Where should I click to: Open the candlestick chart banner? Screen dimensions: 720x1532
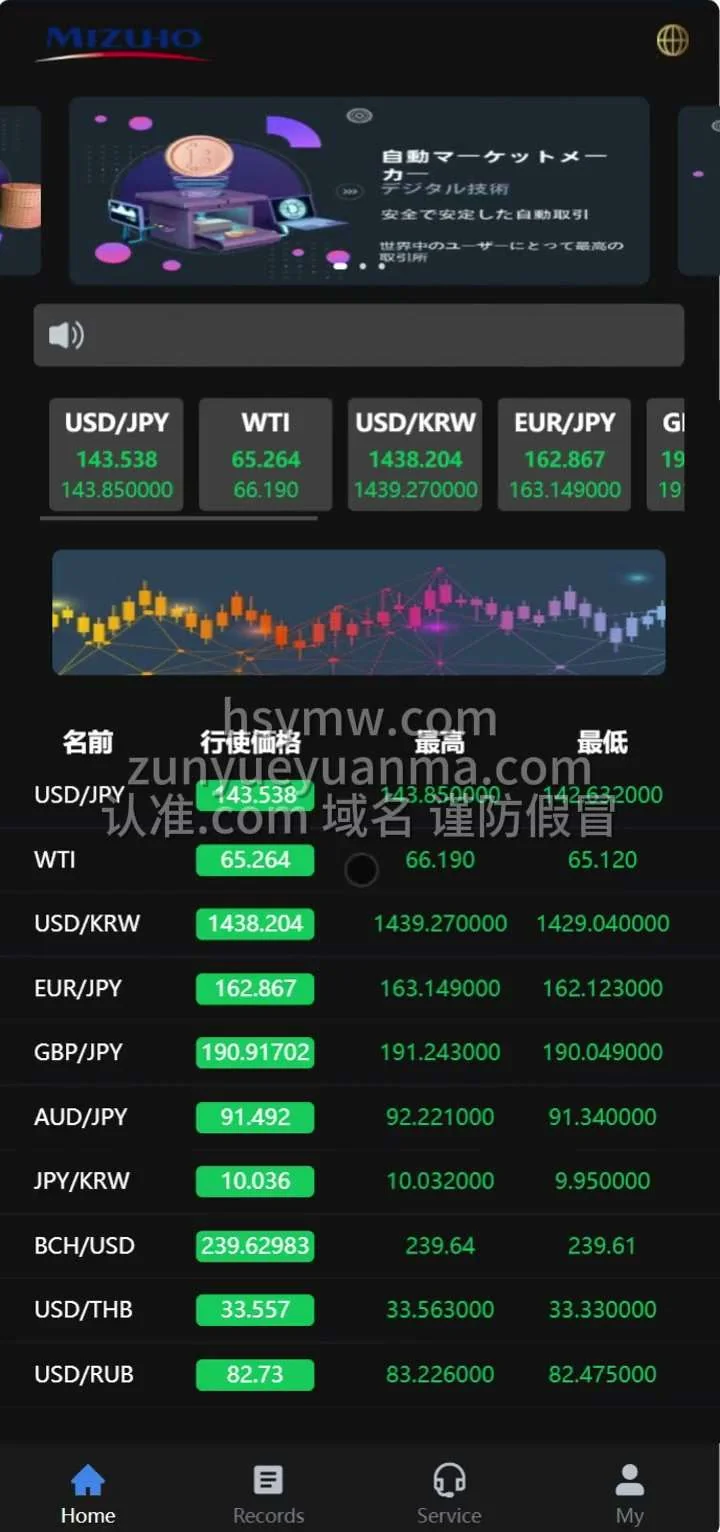point(359,612)
